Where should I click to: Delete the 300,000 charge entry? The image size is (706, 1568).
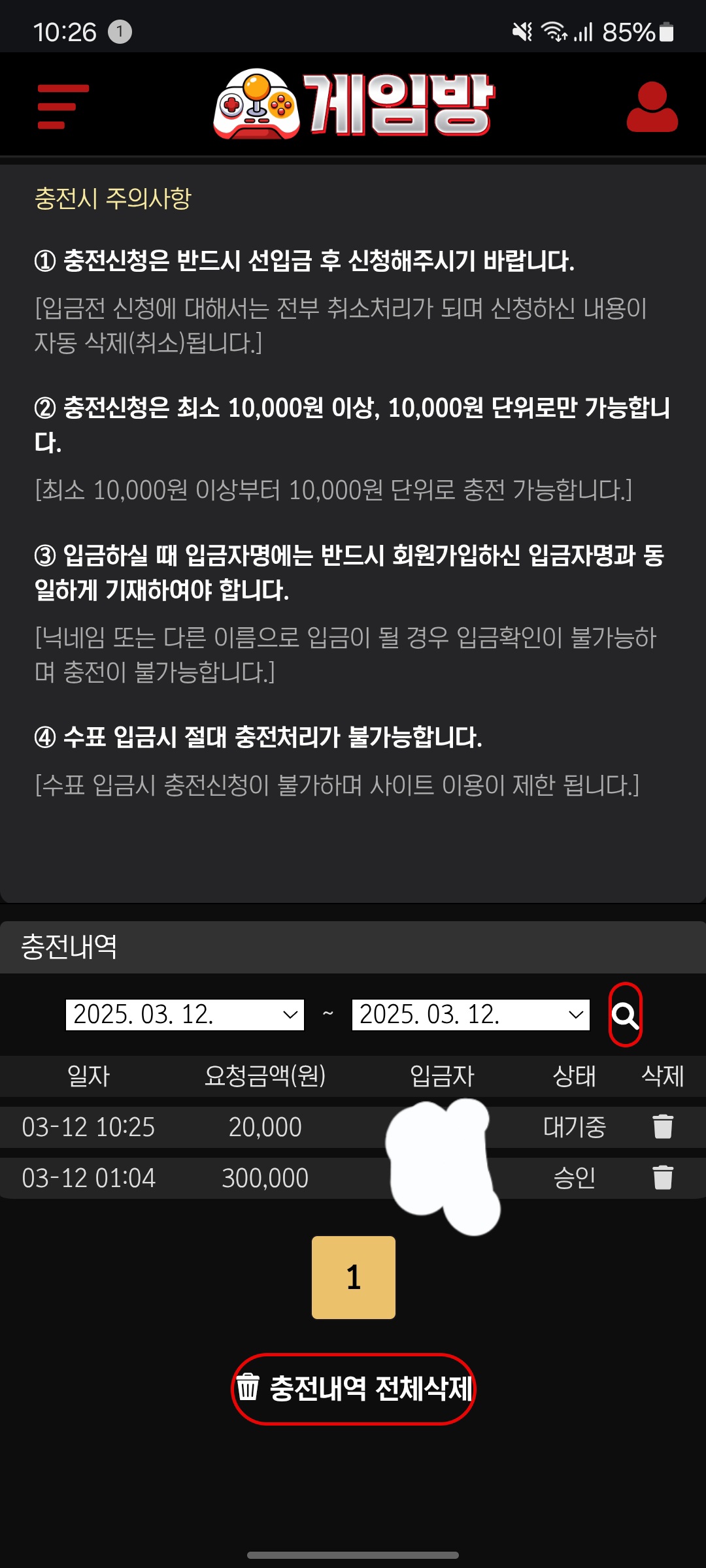(662, 1177)
